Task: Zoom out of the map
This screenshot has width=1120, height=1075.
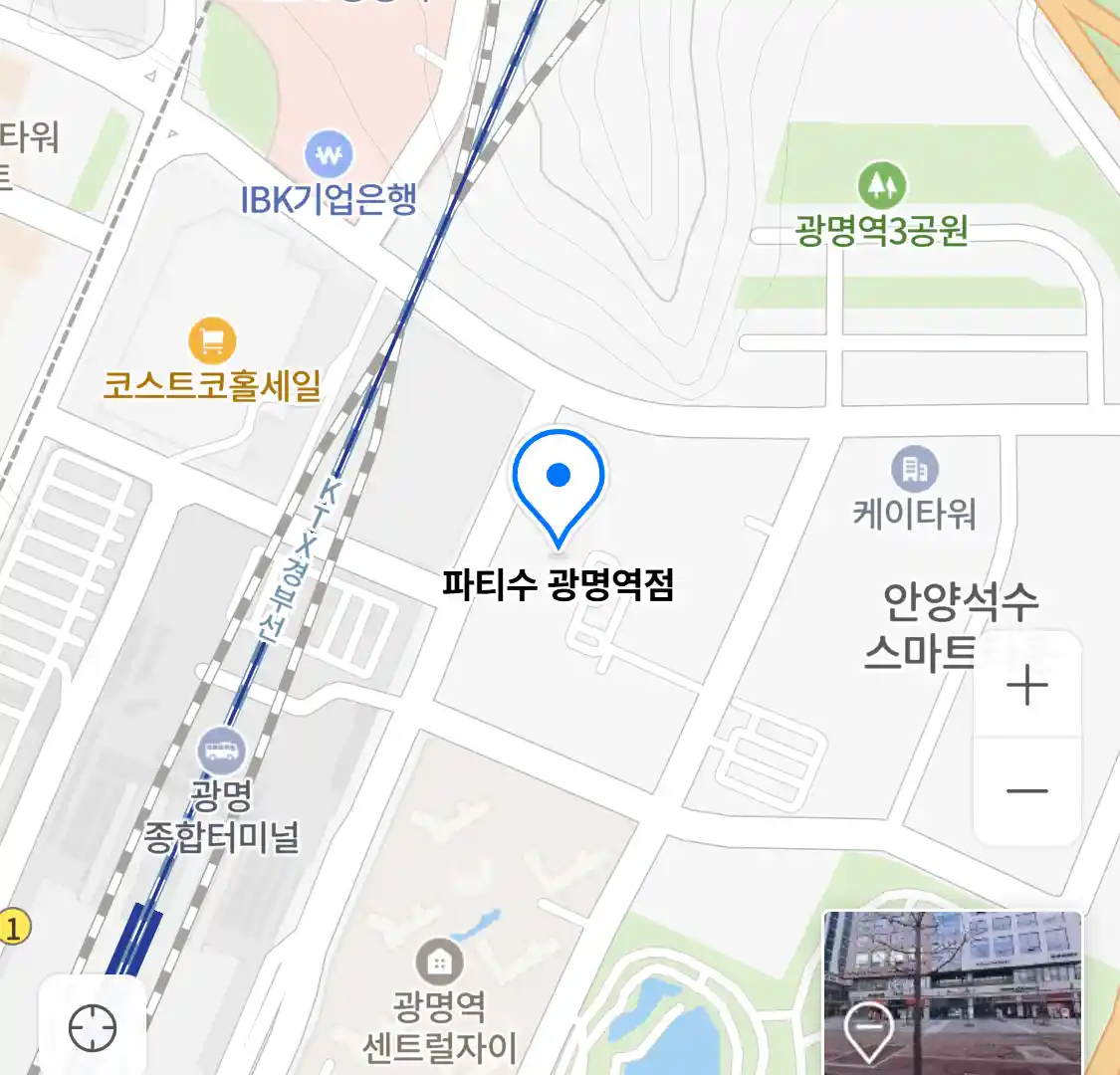Action: [x=1026, y=791]
